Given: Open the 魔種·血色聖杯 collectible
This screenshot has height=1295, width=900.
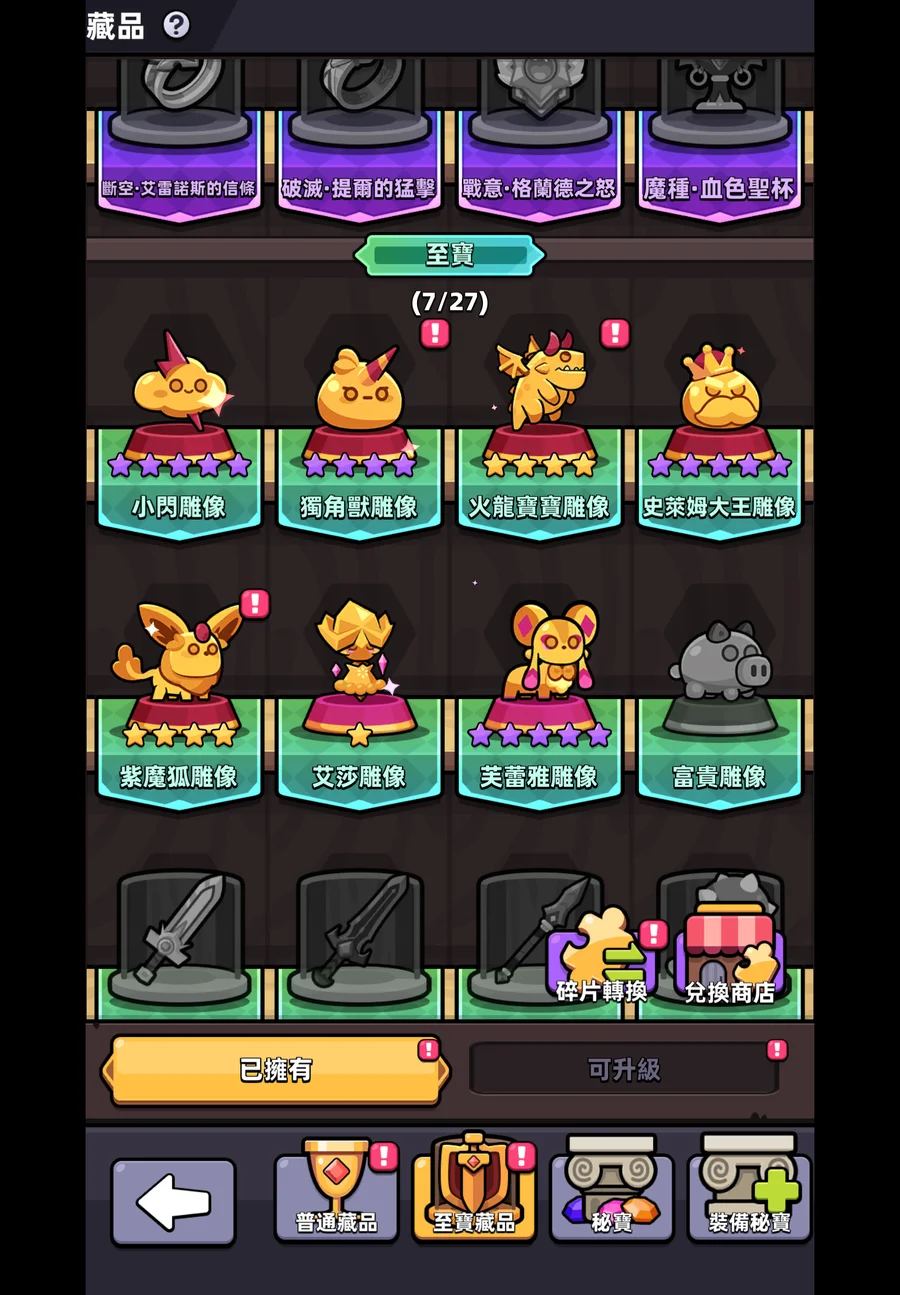Looking at the screenshot, I should click(x=719, y=150).
